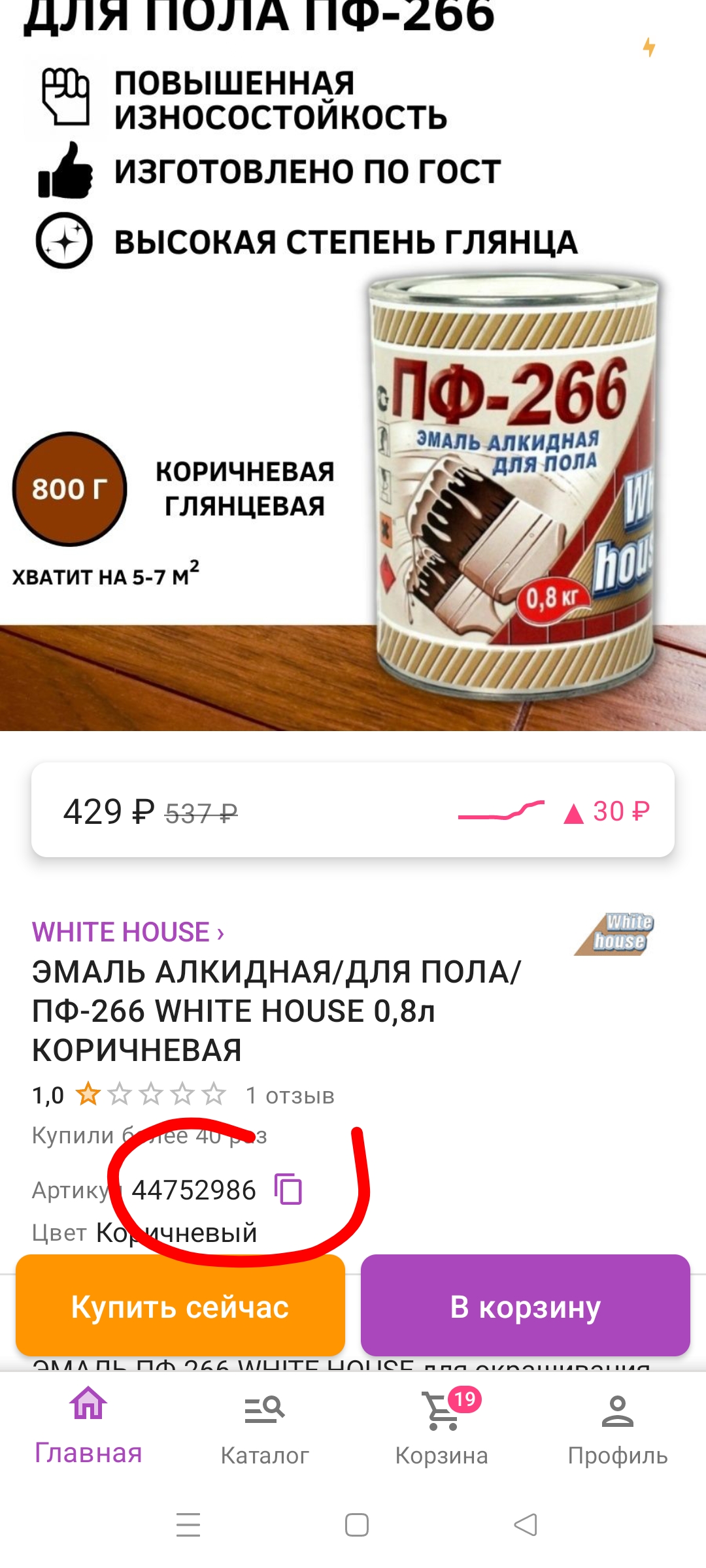Tap Купить сейчас button
706x1568 pixels.
coord(180,1307)
